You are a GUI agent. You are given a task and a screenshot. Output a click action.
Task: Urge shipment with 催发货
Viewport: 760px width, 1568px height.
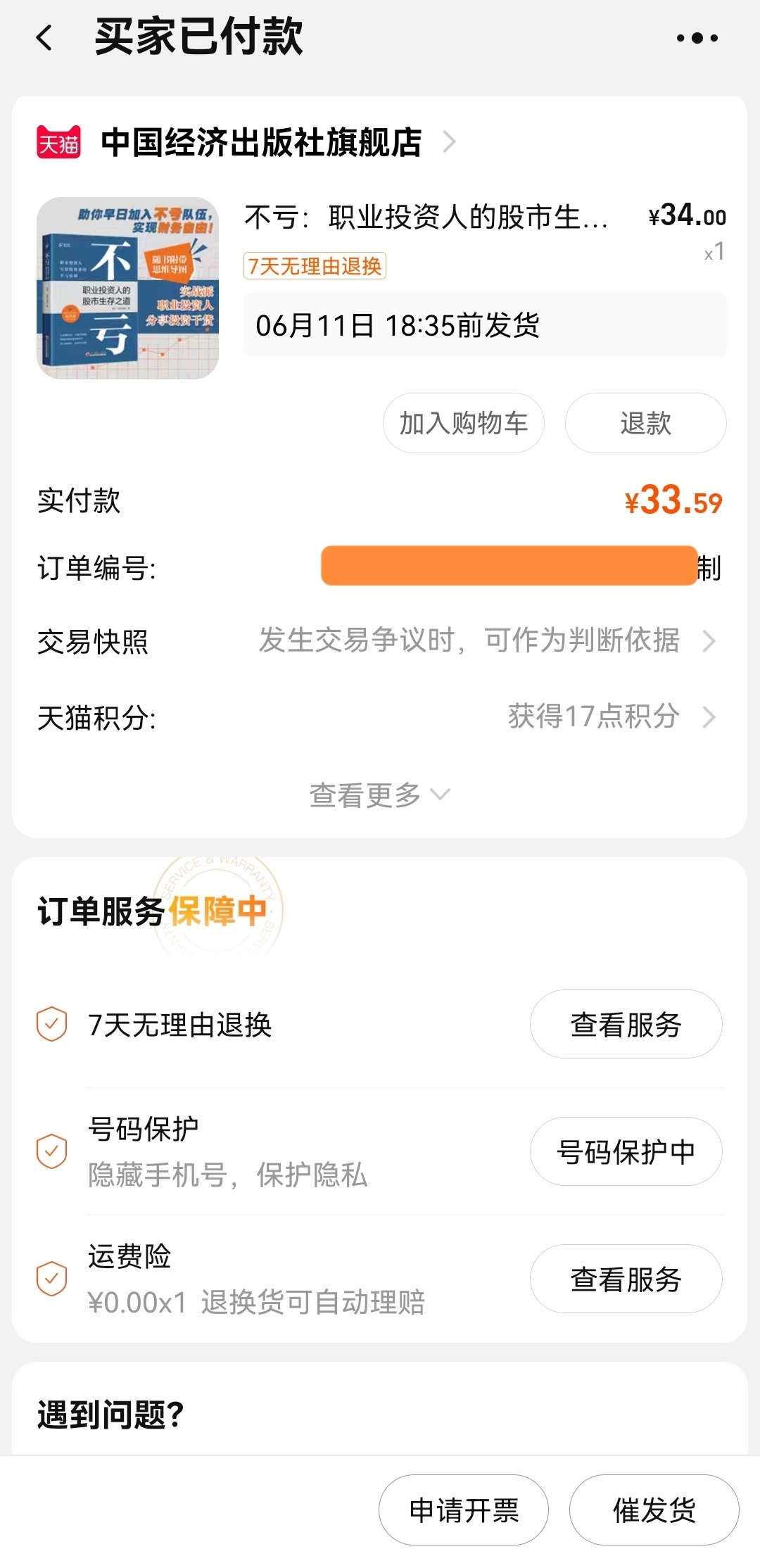pyautogui.click(x=654, y=1510)
